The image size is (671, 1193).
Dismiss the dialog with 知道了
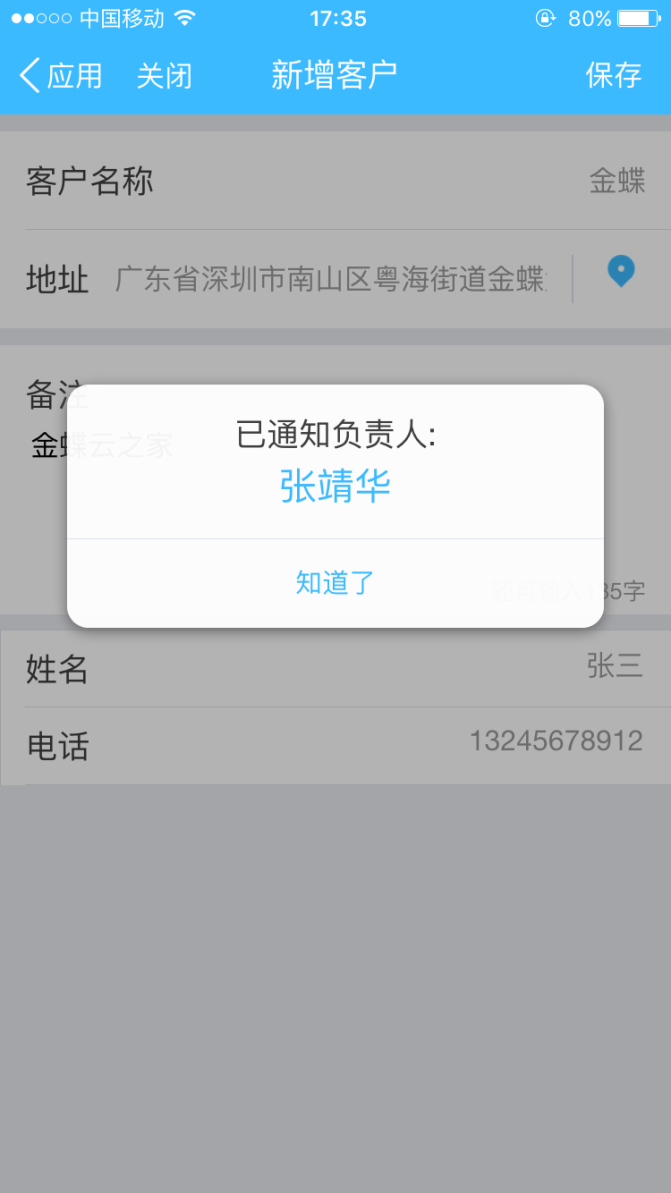point(335,583)
